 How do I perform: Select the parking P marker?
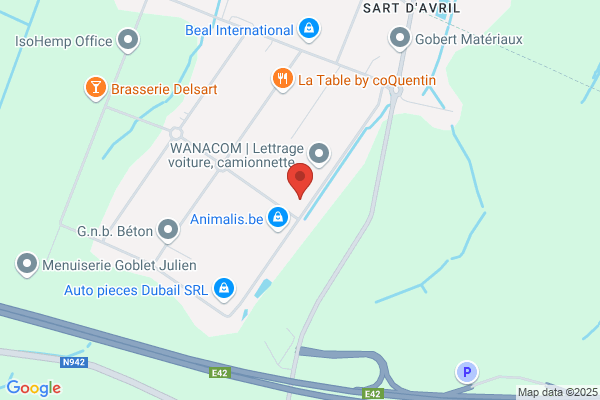[465, 372]
